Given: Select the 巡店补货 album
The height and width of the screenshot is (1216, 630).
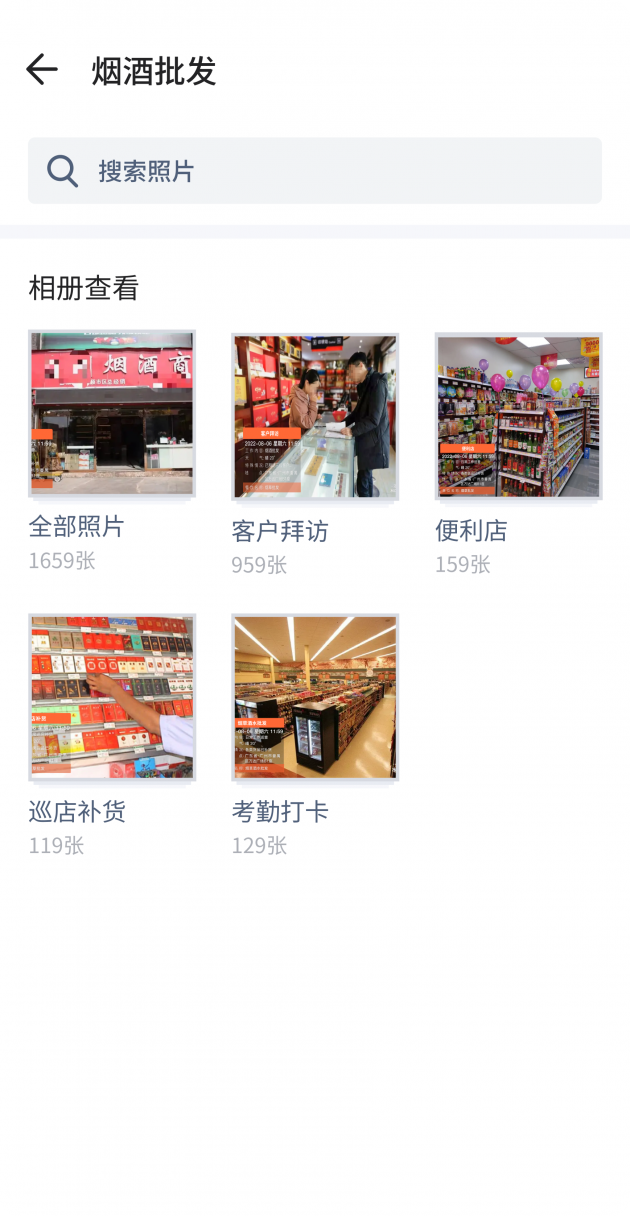Looking at the screenshot, I should [112, 697].
